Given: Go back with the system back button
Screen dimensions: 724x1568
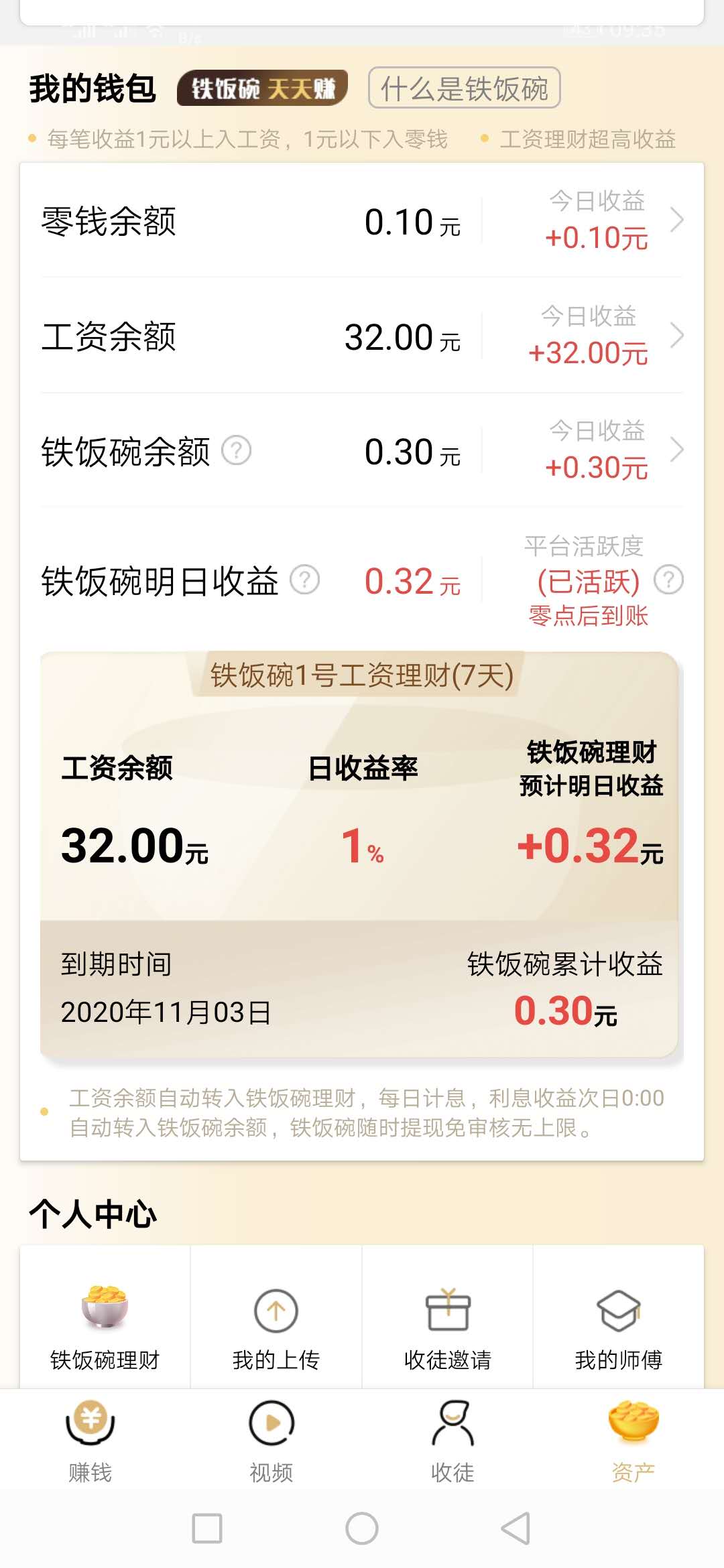Looking at the screenshot, I should [x=516, y=1528].
